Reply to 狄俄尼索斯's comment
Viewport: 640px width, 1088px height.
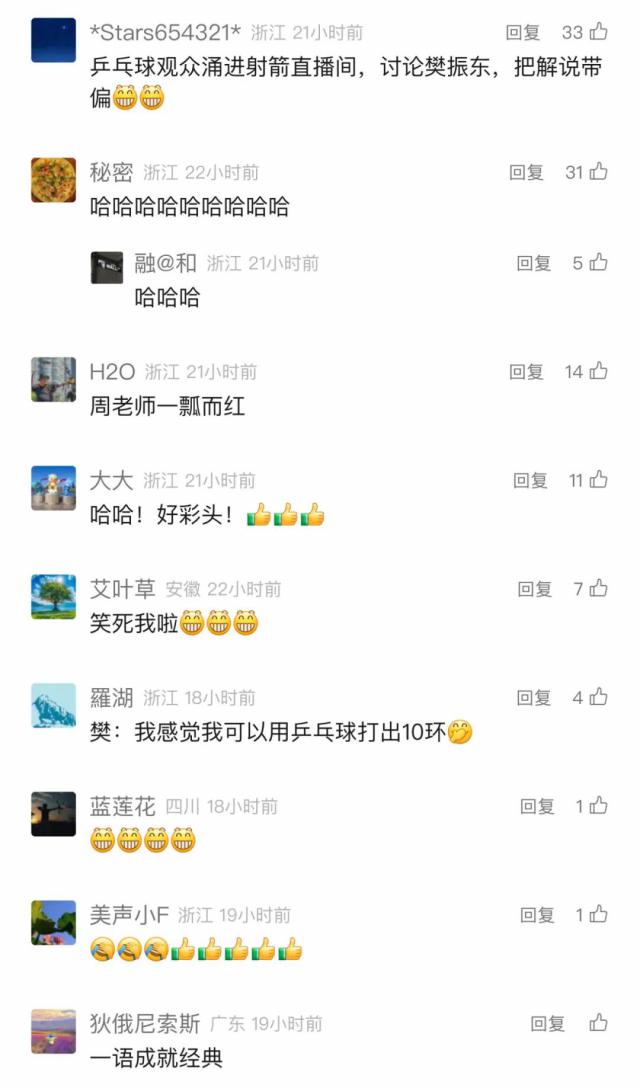click(x=547, y=1023)
